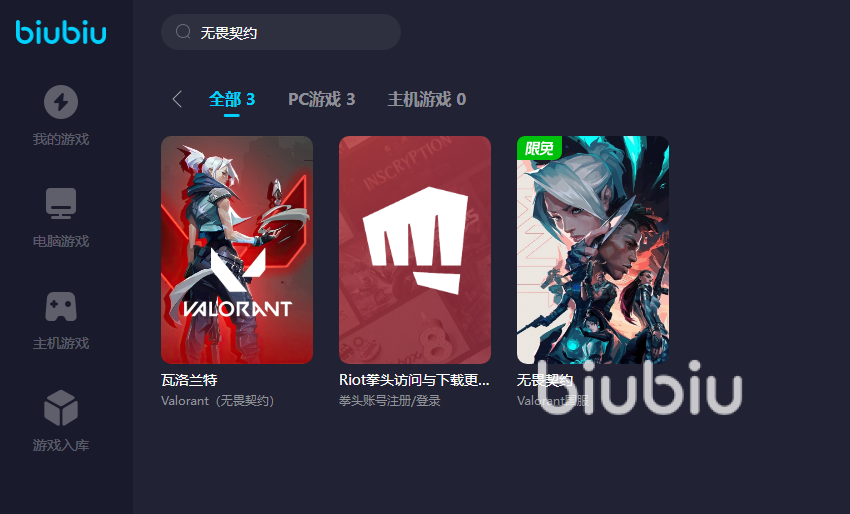The width and height of the screenshot is (850, 514).
Task: Switch to the 主机游戏 0 tab
Action: coord(426,99)
